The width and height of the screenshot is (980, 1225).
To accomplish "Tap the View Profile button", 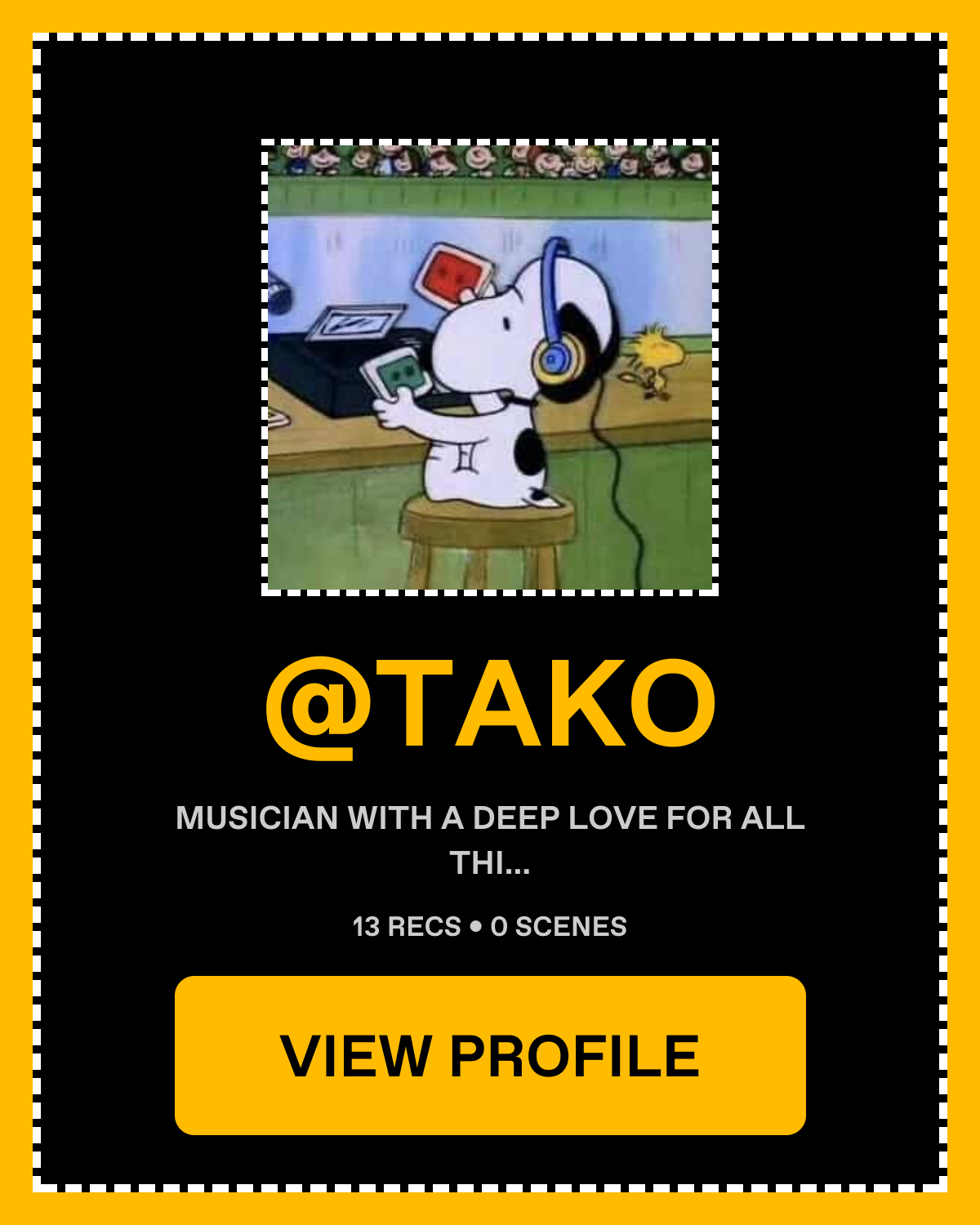I will 490,1055.
